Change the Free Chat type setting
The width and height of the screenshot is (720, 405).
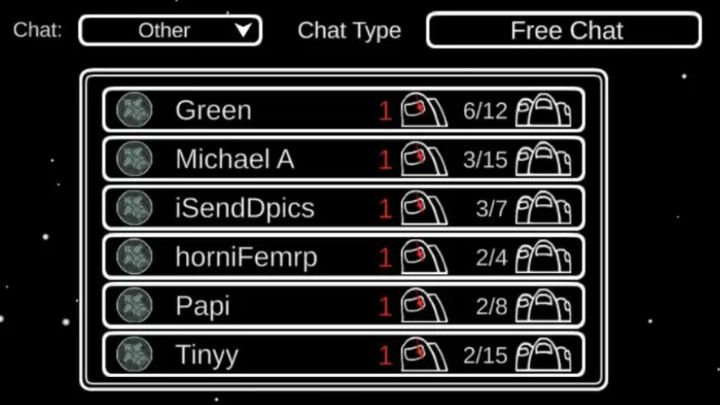[x=564, y=30]
